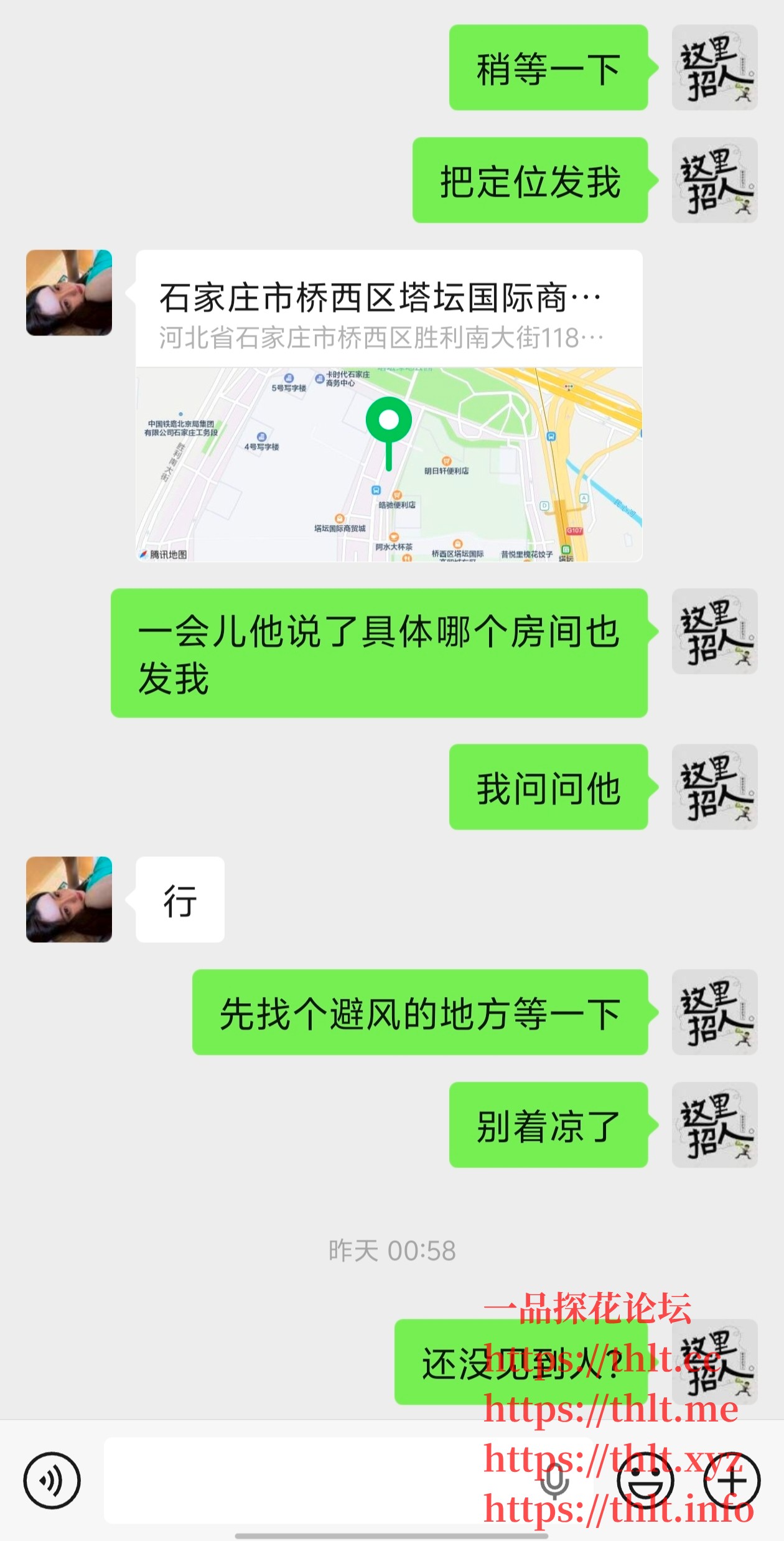View the contact's profile from the avatar beside 行
The image size is (784, 1541).
[x=69, y=899]
